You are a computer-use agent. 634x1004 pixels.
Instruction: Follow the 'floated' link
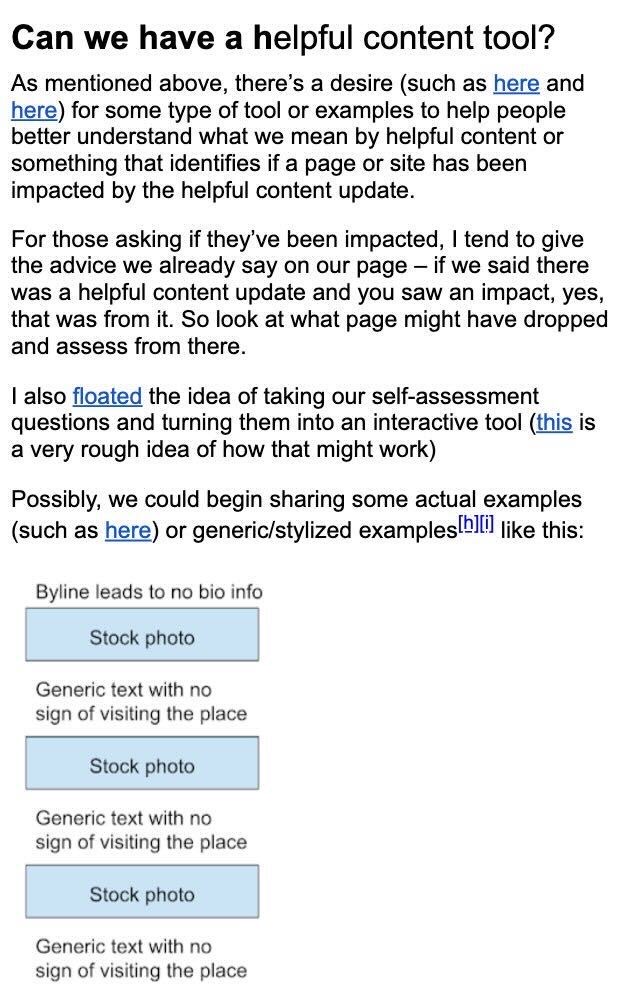107,397
